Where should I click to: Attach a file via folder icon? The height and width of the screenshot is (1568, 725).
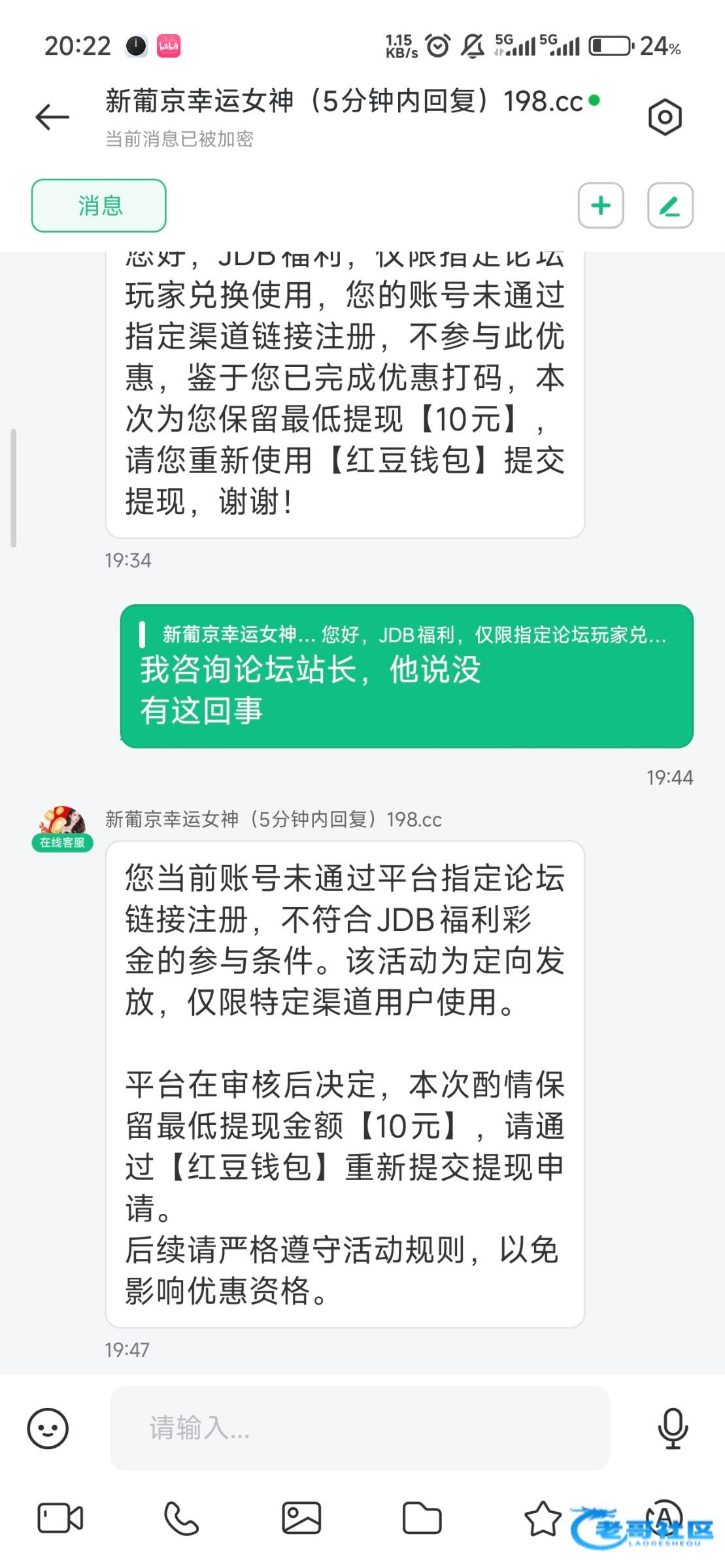coord(422,1517)
